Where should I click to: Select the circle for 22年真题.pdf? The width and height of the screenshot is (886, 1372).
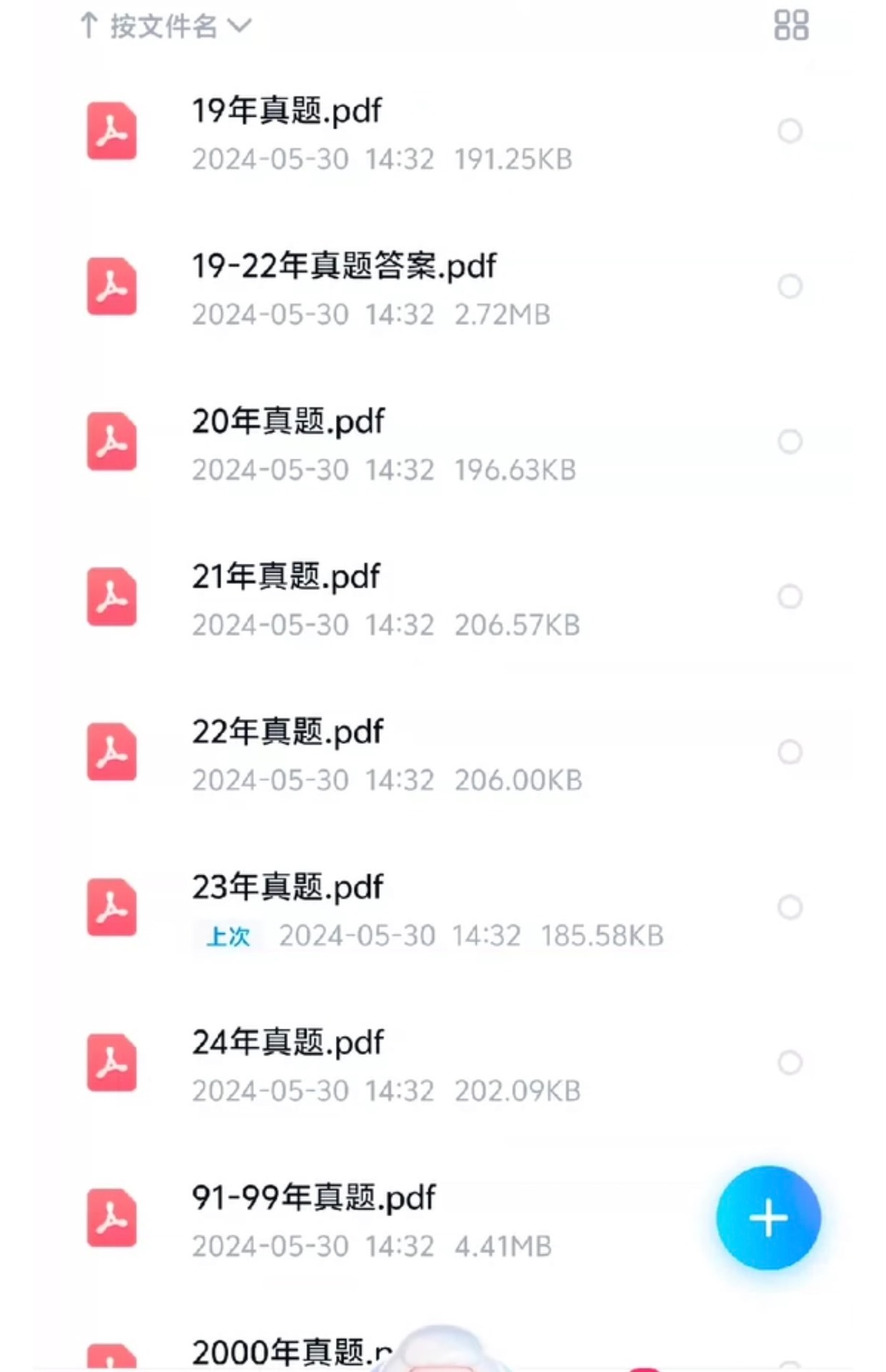coord(790,752)
